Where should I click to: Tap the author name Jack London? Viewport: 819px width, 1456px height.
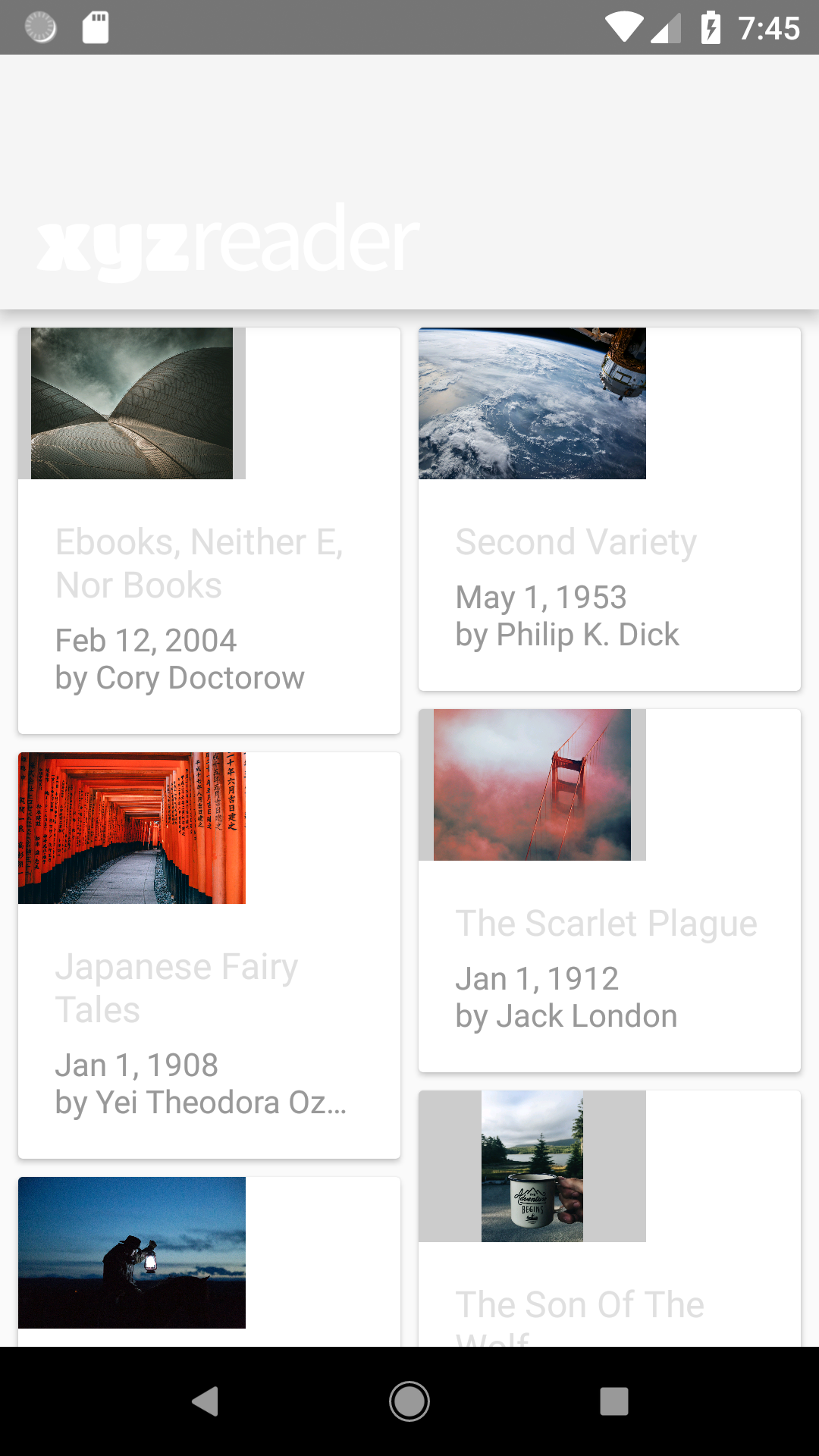click(x=566, y=1015)
